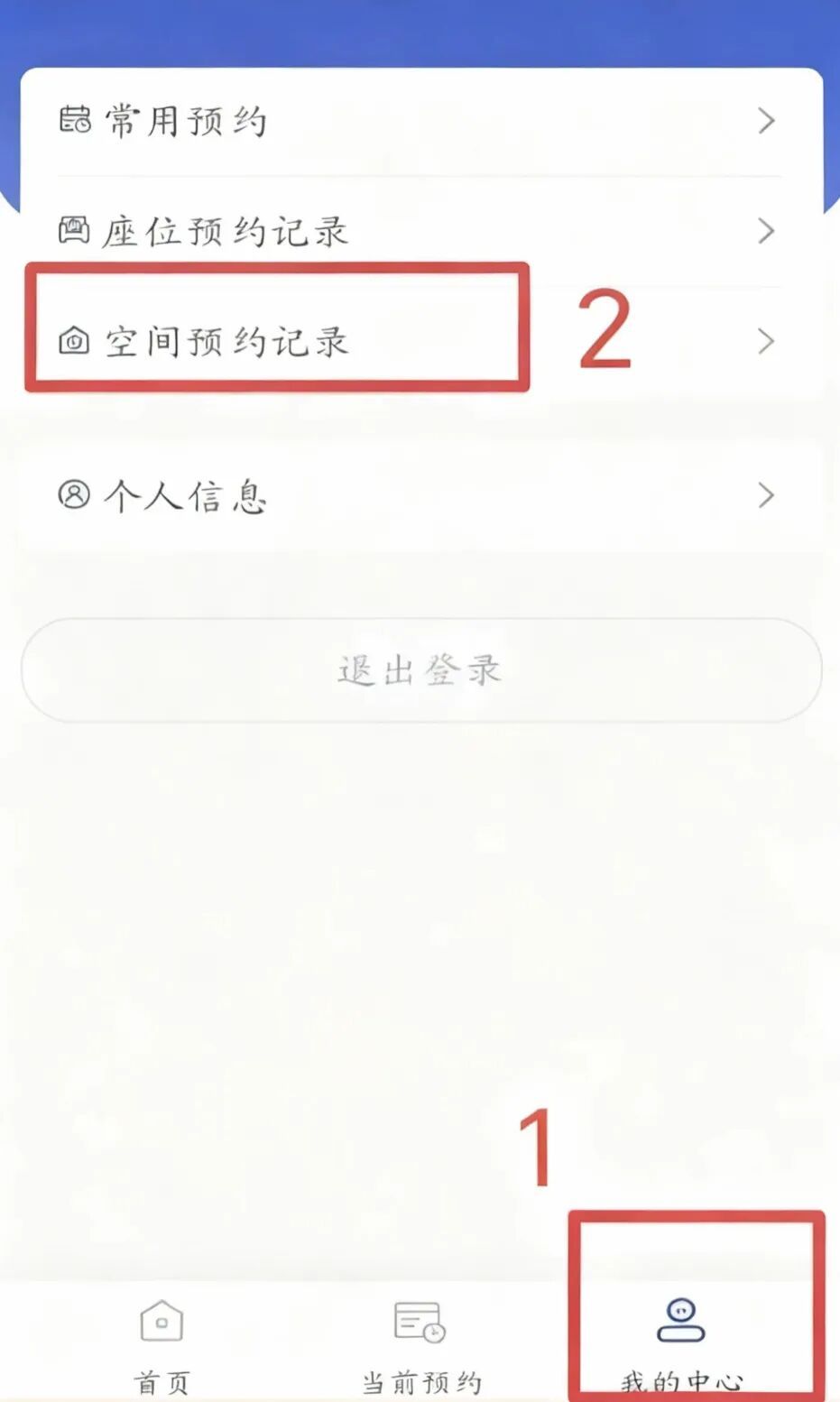840x1402 pixels.
Task: Open 座位预约记录 via its right arrow
Action: point(766,230)
